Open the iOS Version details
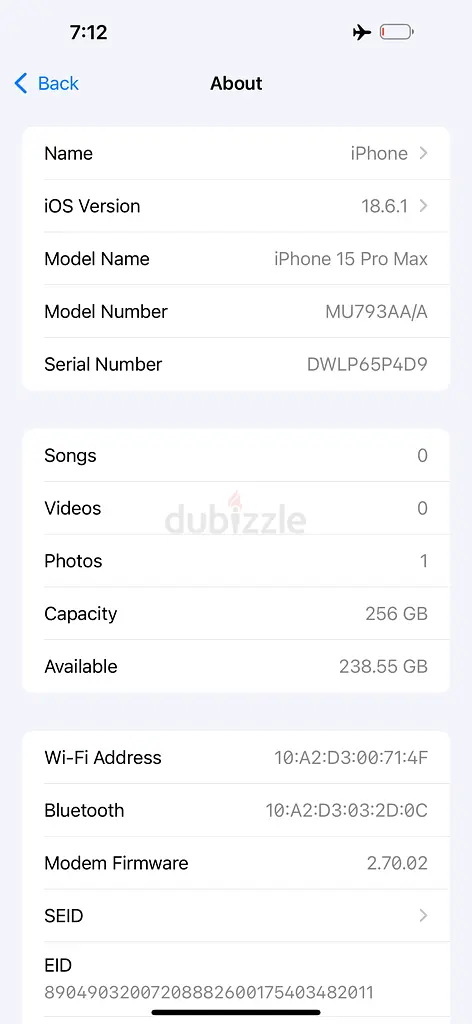The image size is (472, 1024). 236,206
